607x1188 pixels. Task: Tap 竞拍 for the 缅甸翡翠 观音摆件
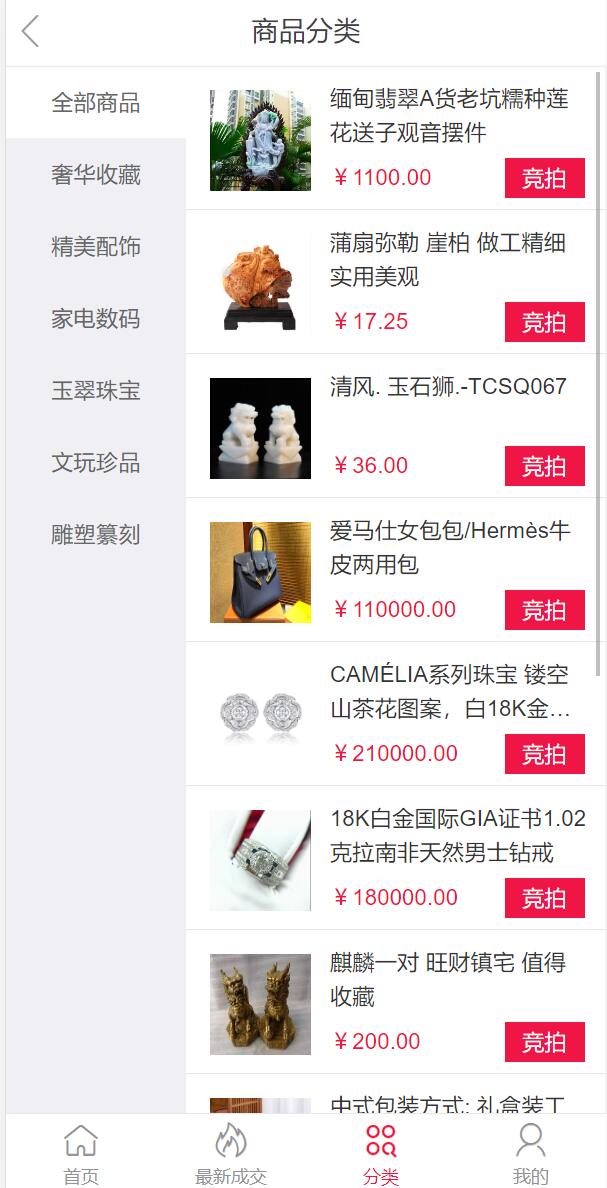click(544, 178)
